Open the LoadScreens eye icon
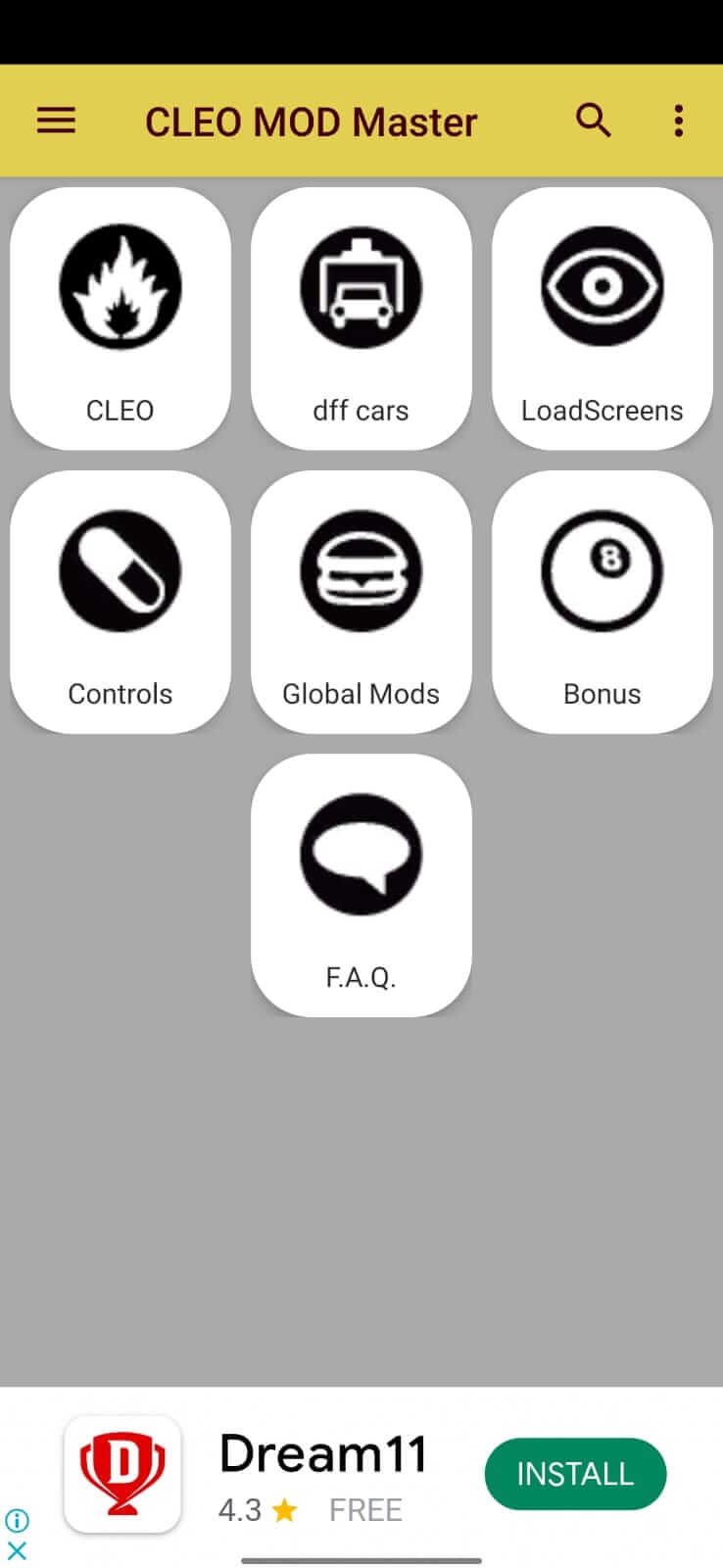This screenshot has width=723, height=1568. click(602, 286)
